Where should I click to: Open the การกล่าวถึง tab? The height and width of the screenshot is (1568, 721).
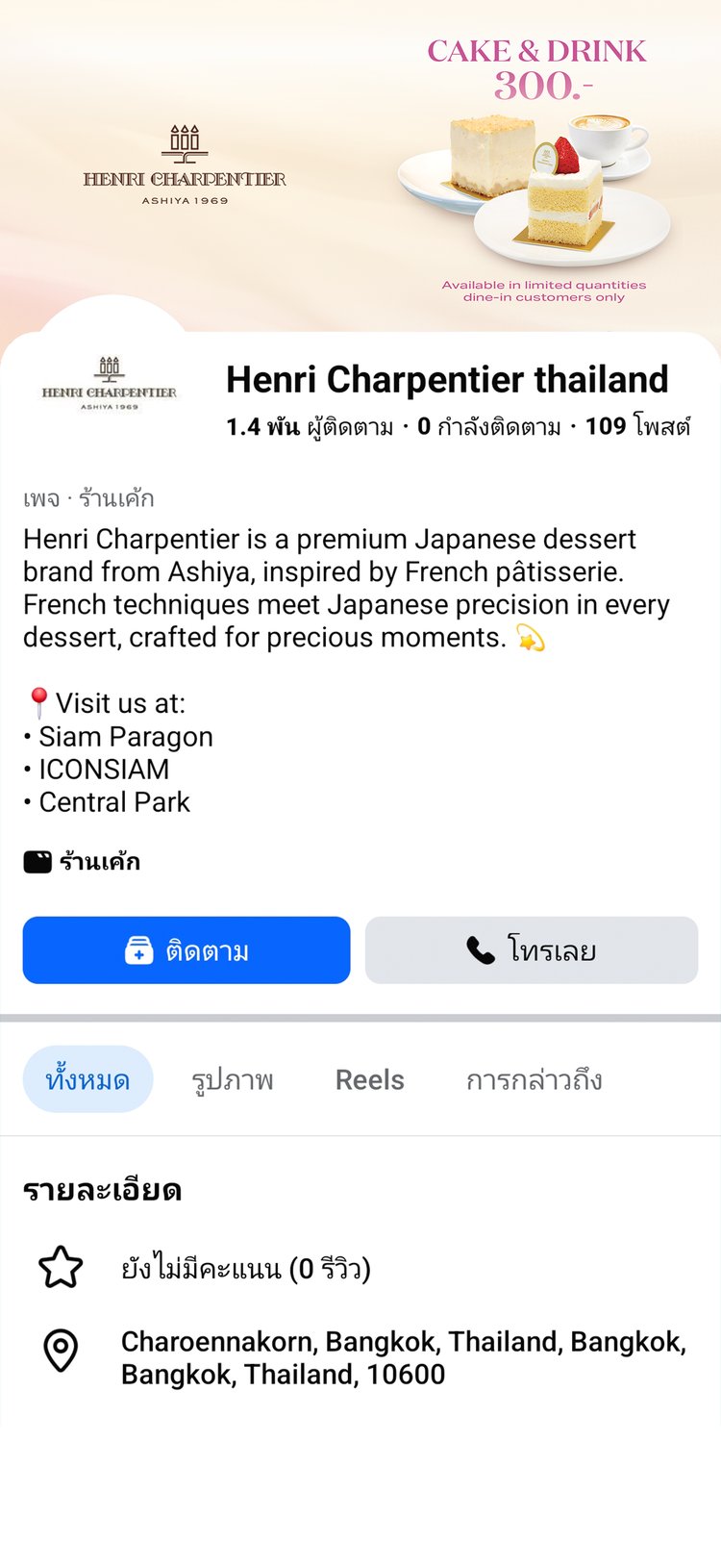535,1079
